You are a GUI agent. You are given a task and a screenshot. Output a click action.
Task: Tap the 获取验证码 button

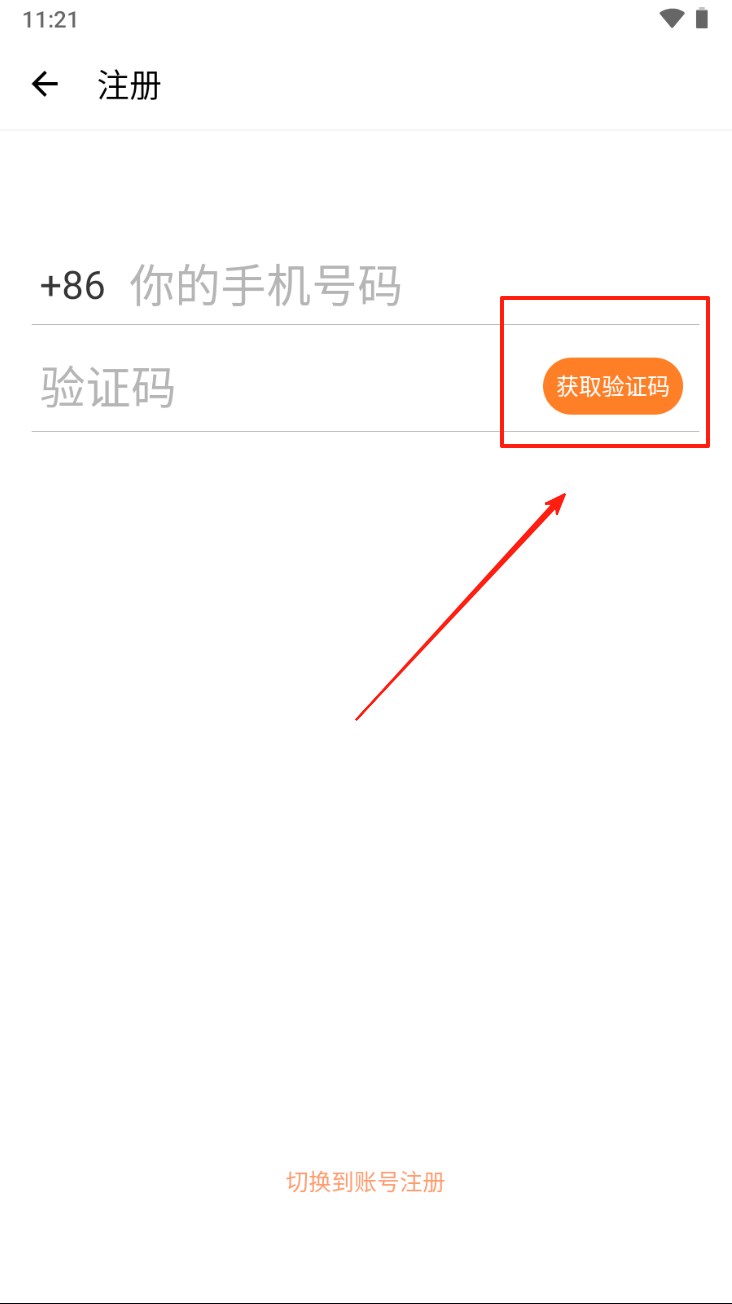(612, 386)
